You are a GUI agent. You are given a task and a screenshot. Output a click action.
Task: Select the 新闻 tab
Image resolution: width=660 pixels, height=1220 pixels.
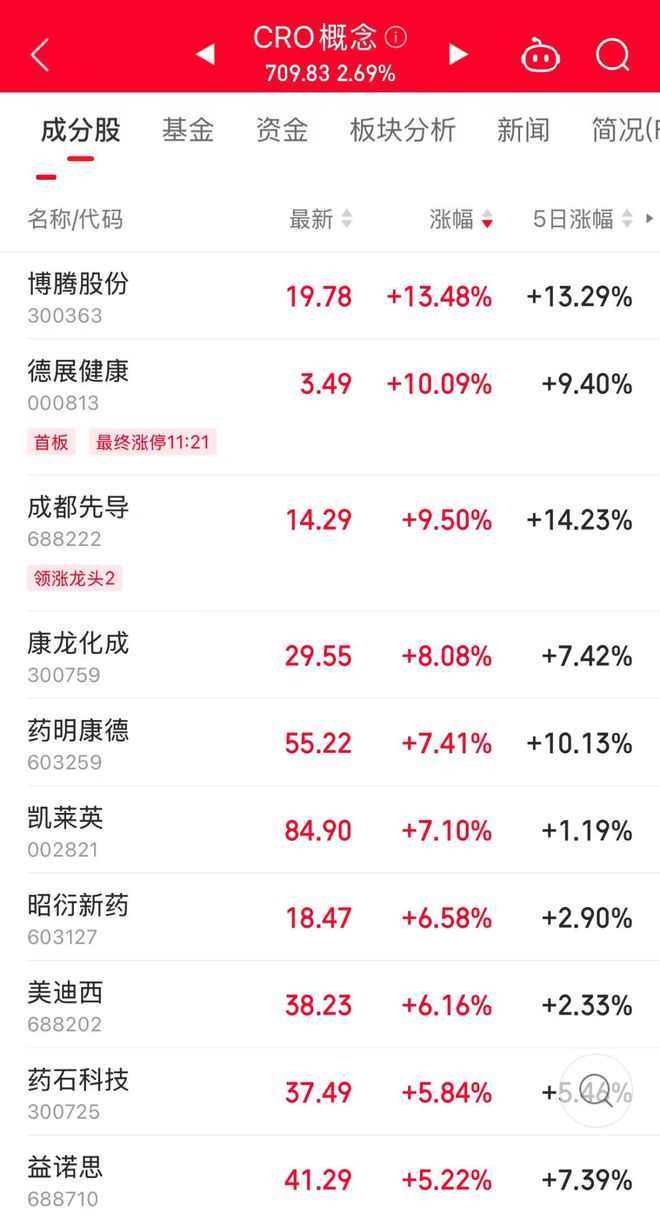coord(524,130)
